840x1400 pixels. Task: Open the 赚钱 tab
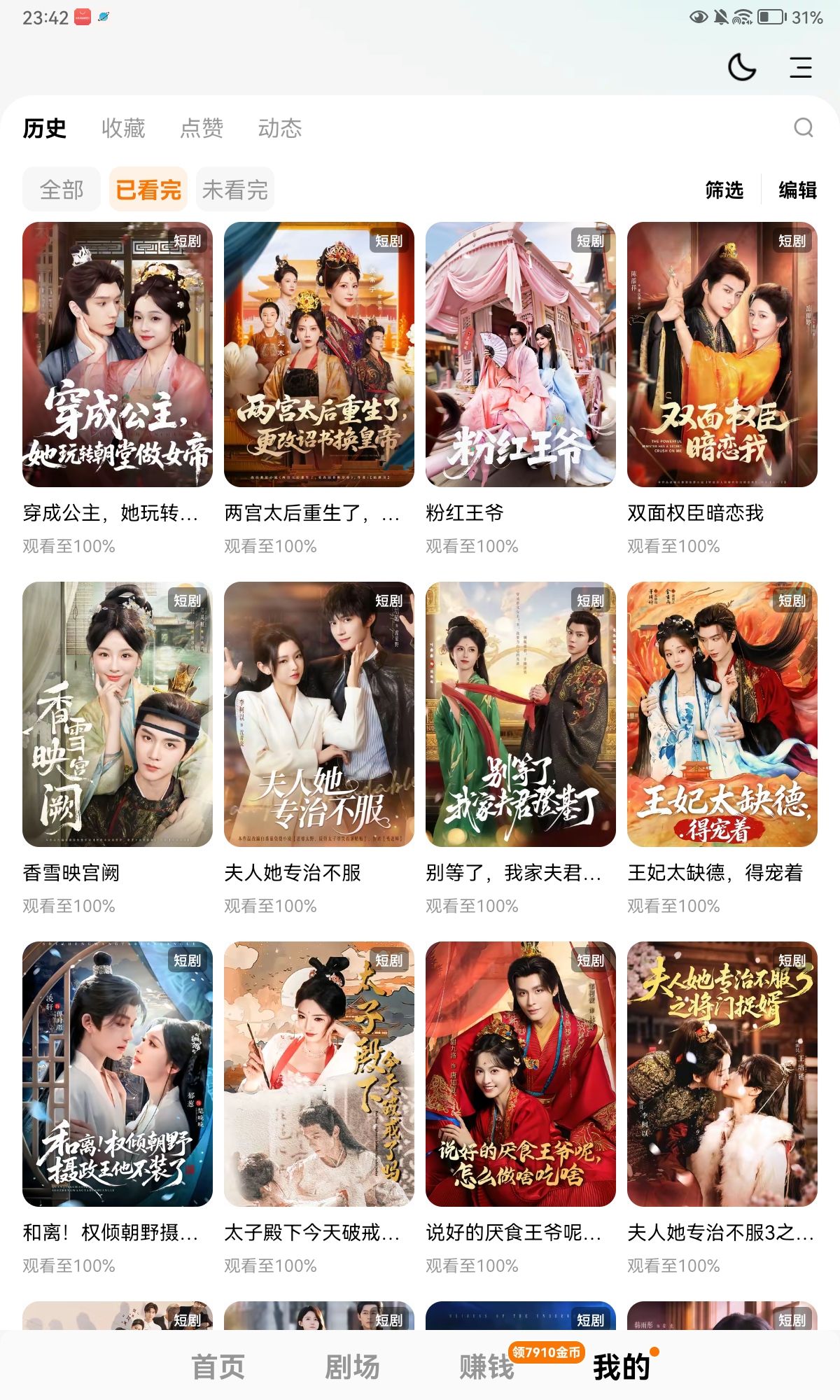point(486,1366)
